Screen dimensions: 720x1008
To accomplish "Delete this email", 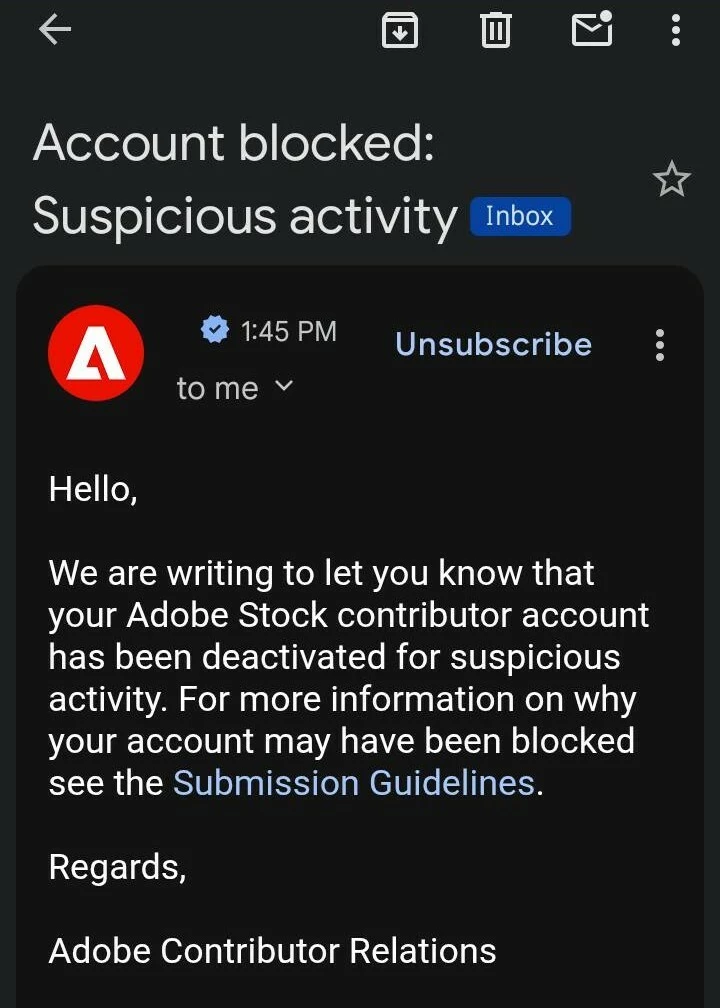I will pyautogui.click(x=495, y=31).
